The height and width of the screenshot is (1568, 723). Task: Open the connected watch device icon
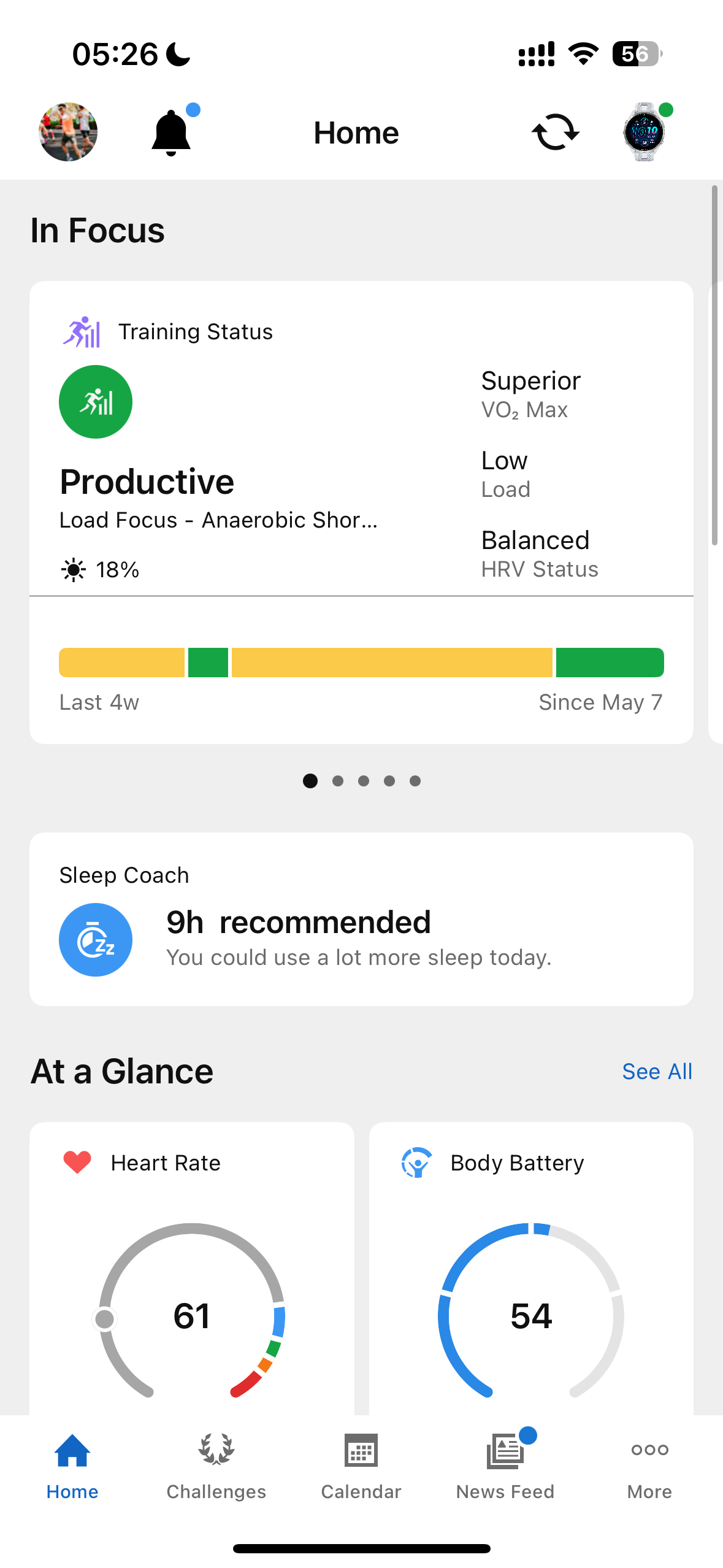pos(645,132)
